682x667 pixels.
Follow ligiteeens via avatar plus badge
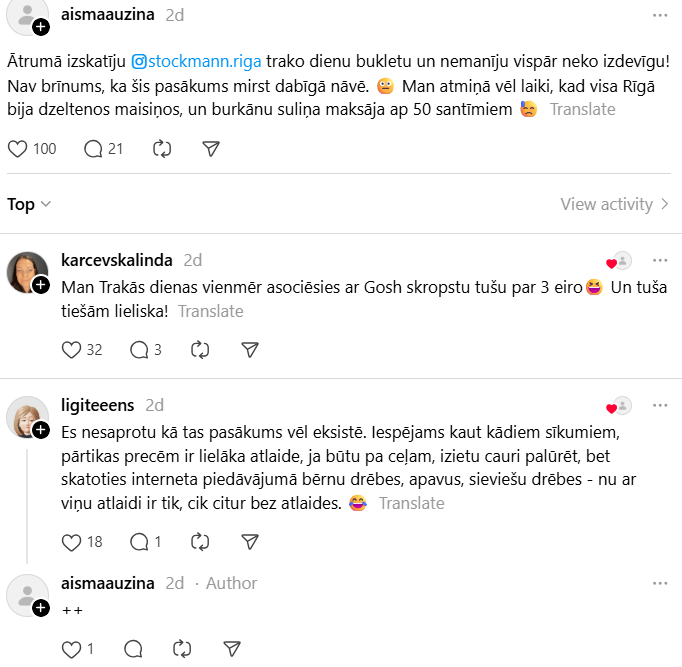click(40, 429)
